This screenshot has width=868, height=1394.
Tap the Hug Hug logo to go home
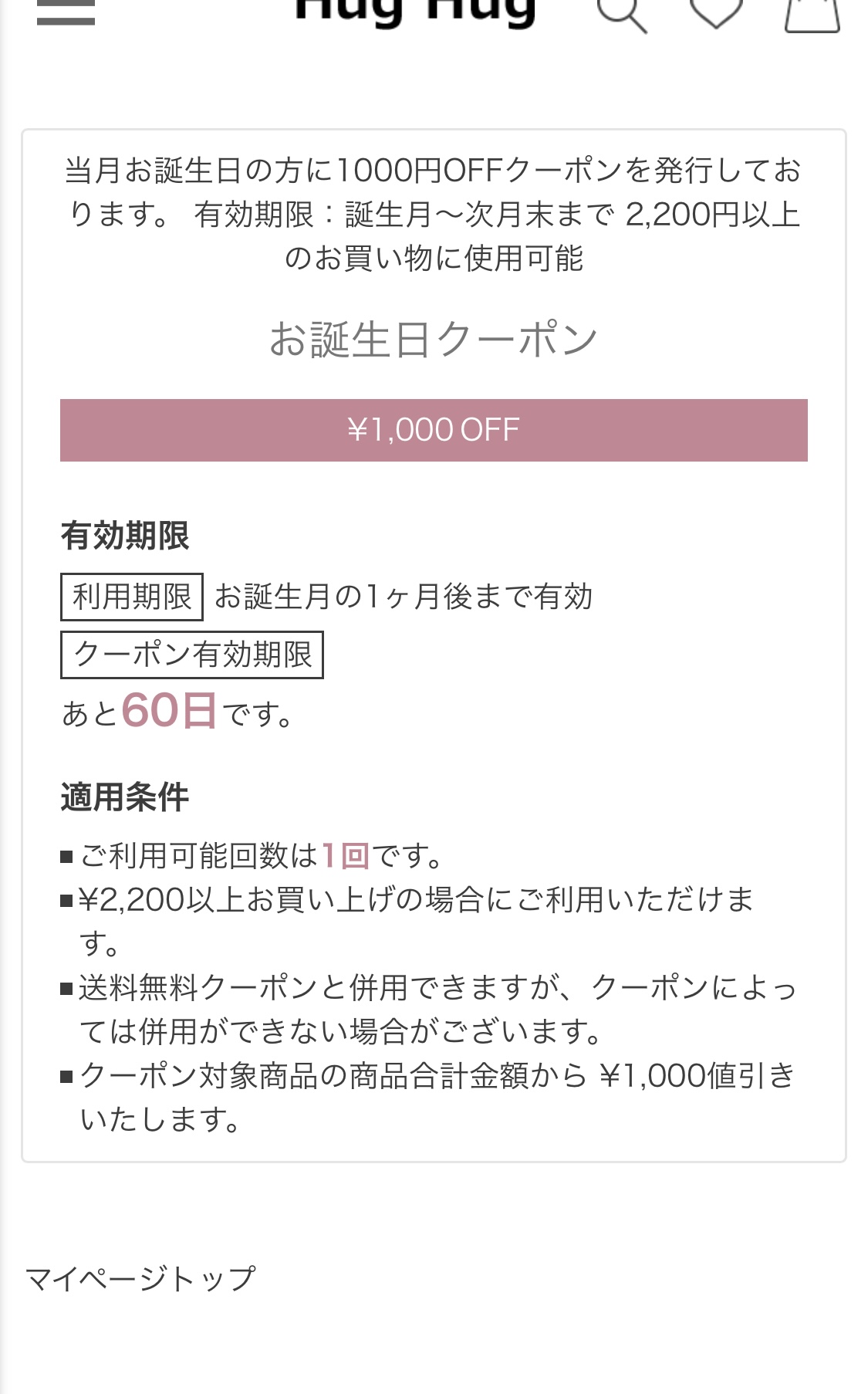click(416, 11)
